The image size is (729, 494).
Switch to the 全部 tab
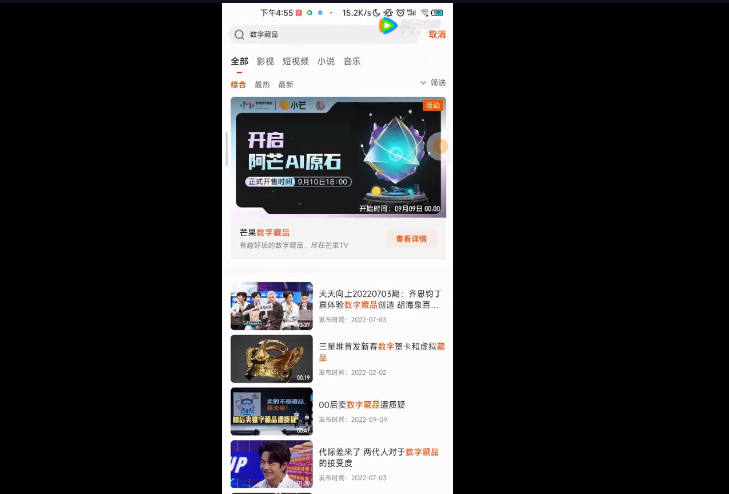pos(239,62)
